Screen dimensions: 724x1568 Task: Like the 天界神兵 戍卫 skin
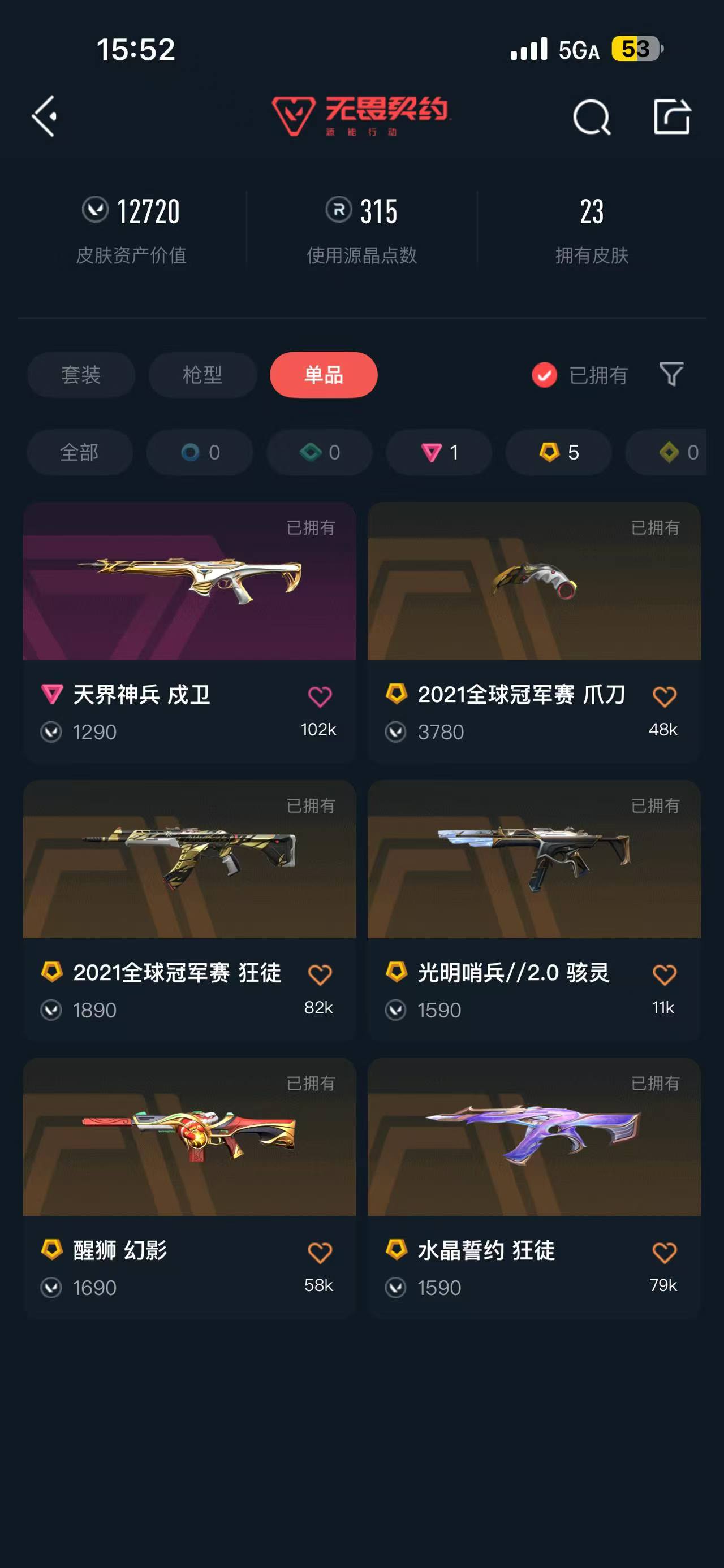pos(320,697)
